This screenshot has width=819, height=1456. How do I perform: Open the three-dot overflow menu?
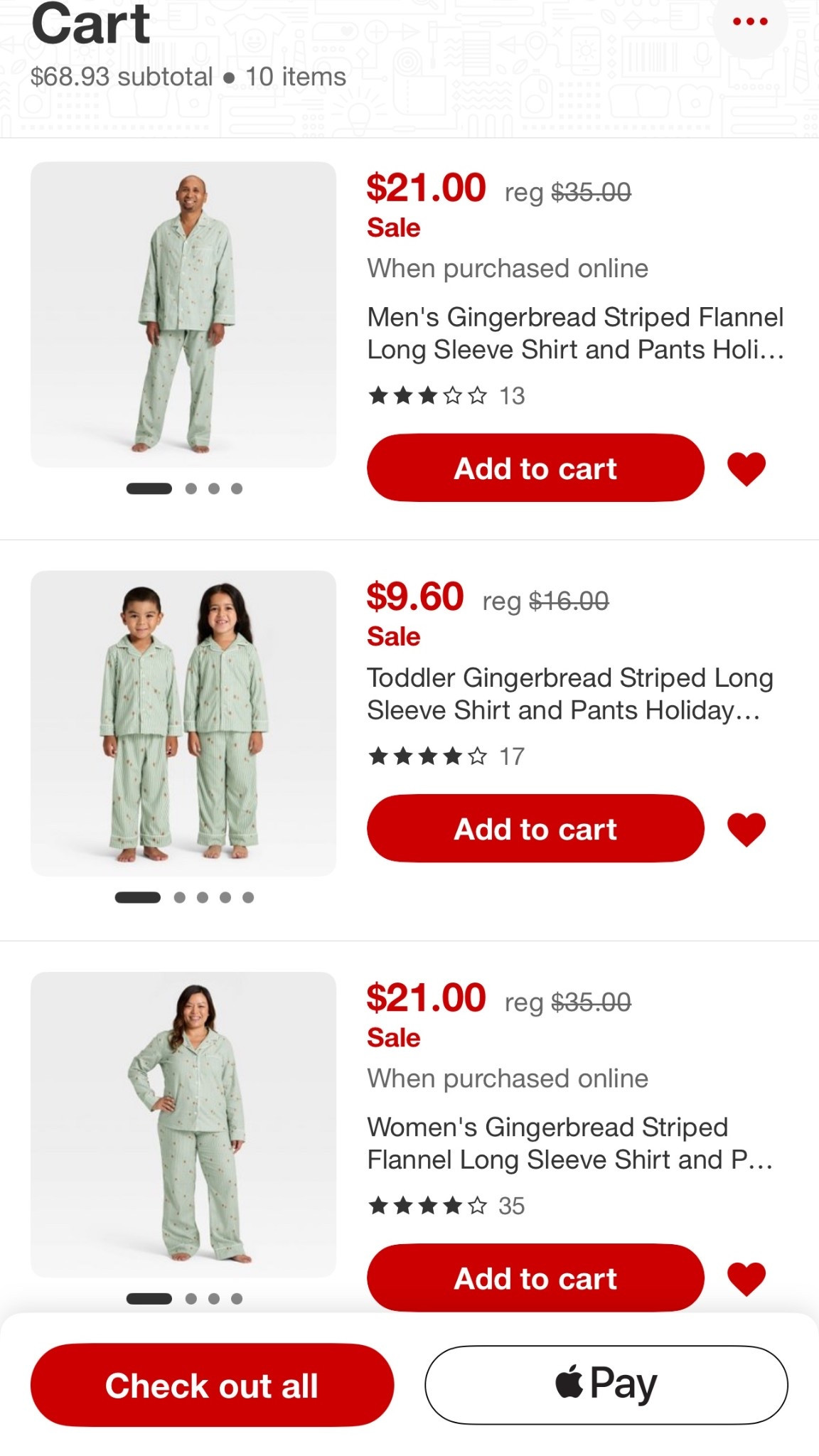pyautogui.click(x=750, y=21)
